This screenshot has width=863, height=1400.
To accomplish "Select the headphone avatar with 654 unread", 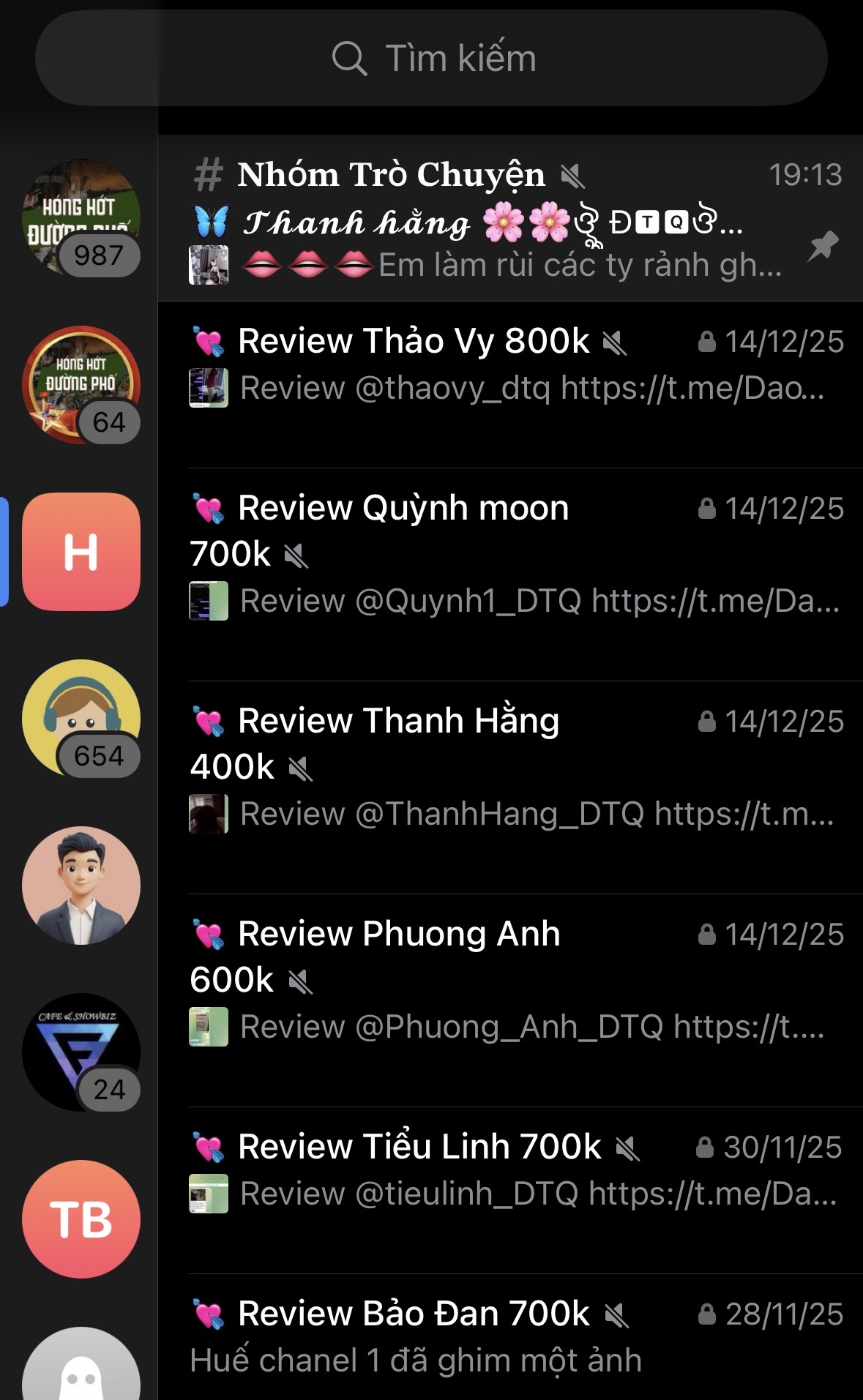I will 81,719.
